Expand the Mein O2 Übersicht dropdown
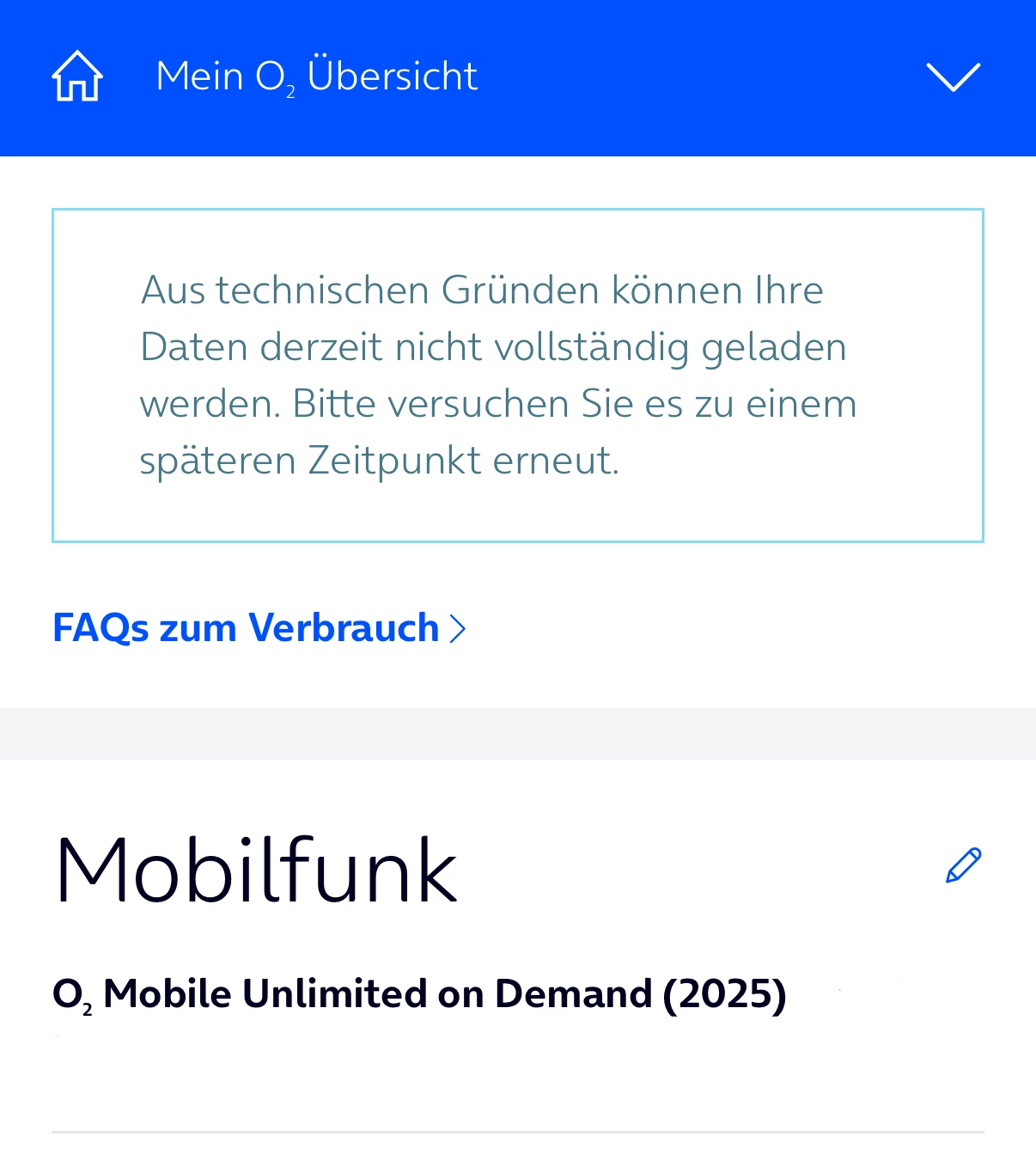 [953, 76]
